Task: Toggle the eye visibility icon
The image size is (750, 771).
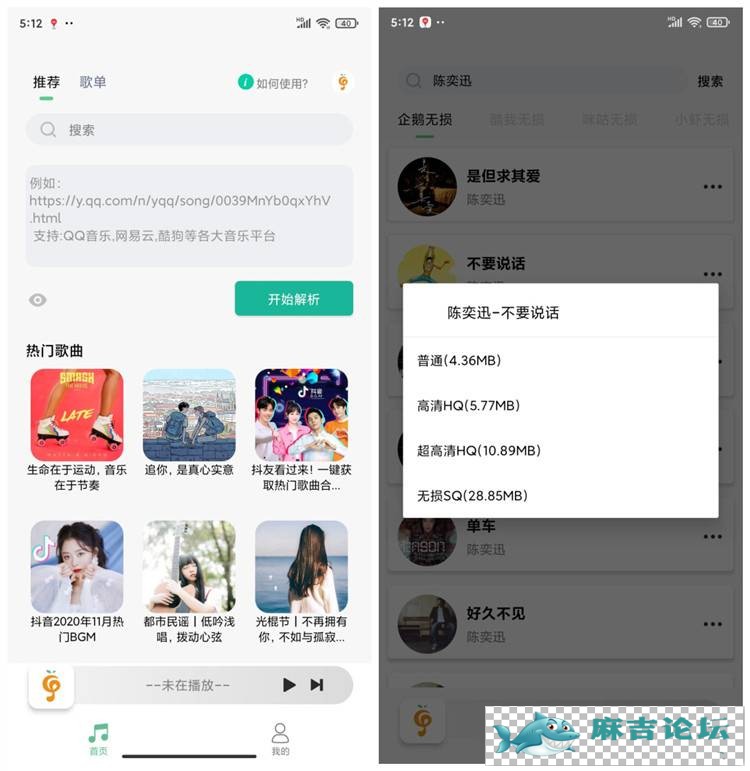Action: (x=38, y=300)
